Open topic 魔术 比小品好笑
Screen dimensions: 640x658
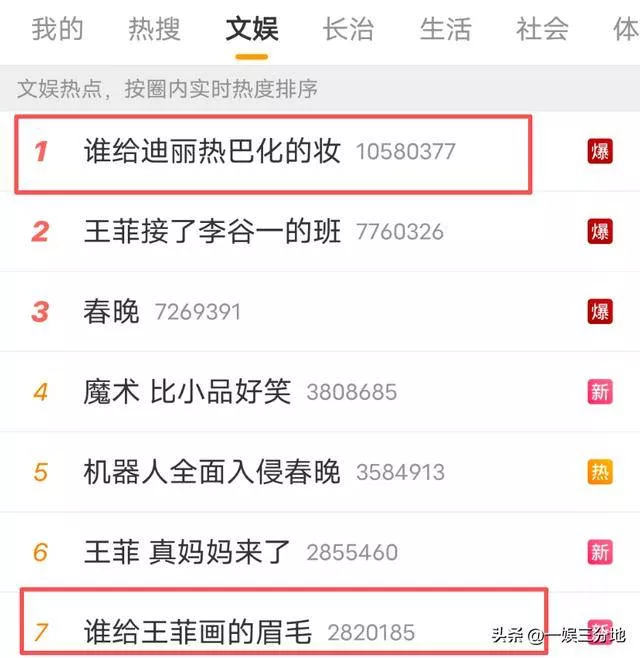(187, 391)
